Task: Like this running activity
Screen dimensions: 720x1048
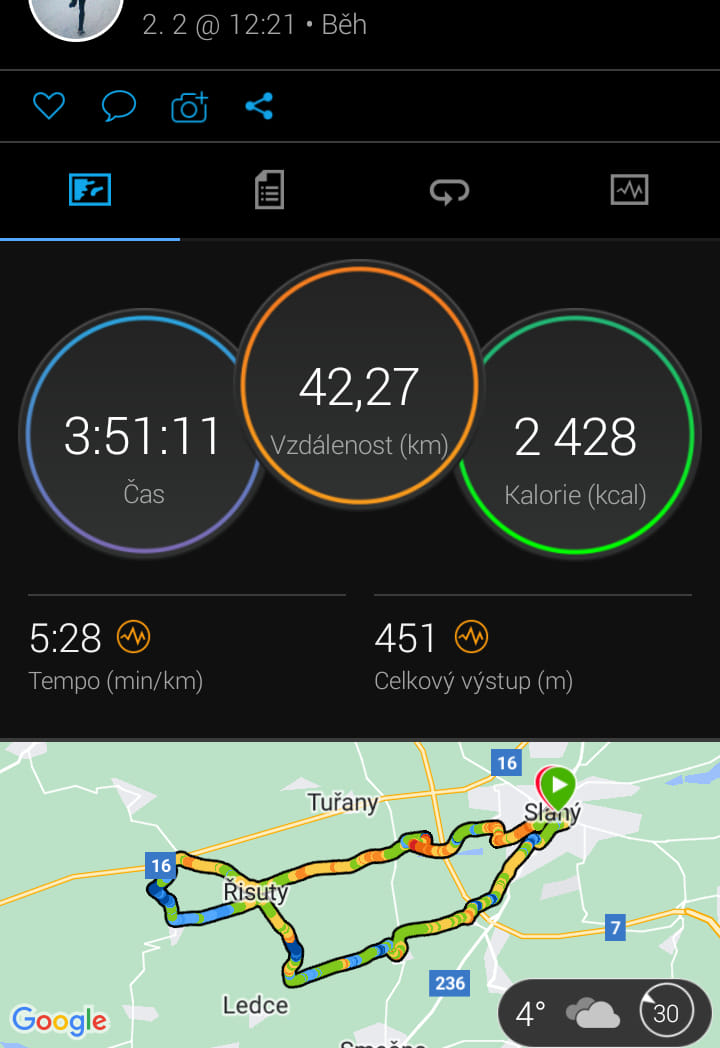Action: coord(48,106)
